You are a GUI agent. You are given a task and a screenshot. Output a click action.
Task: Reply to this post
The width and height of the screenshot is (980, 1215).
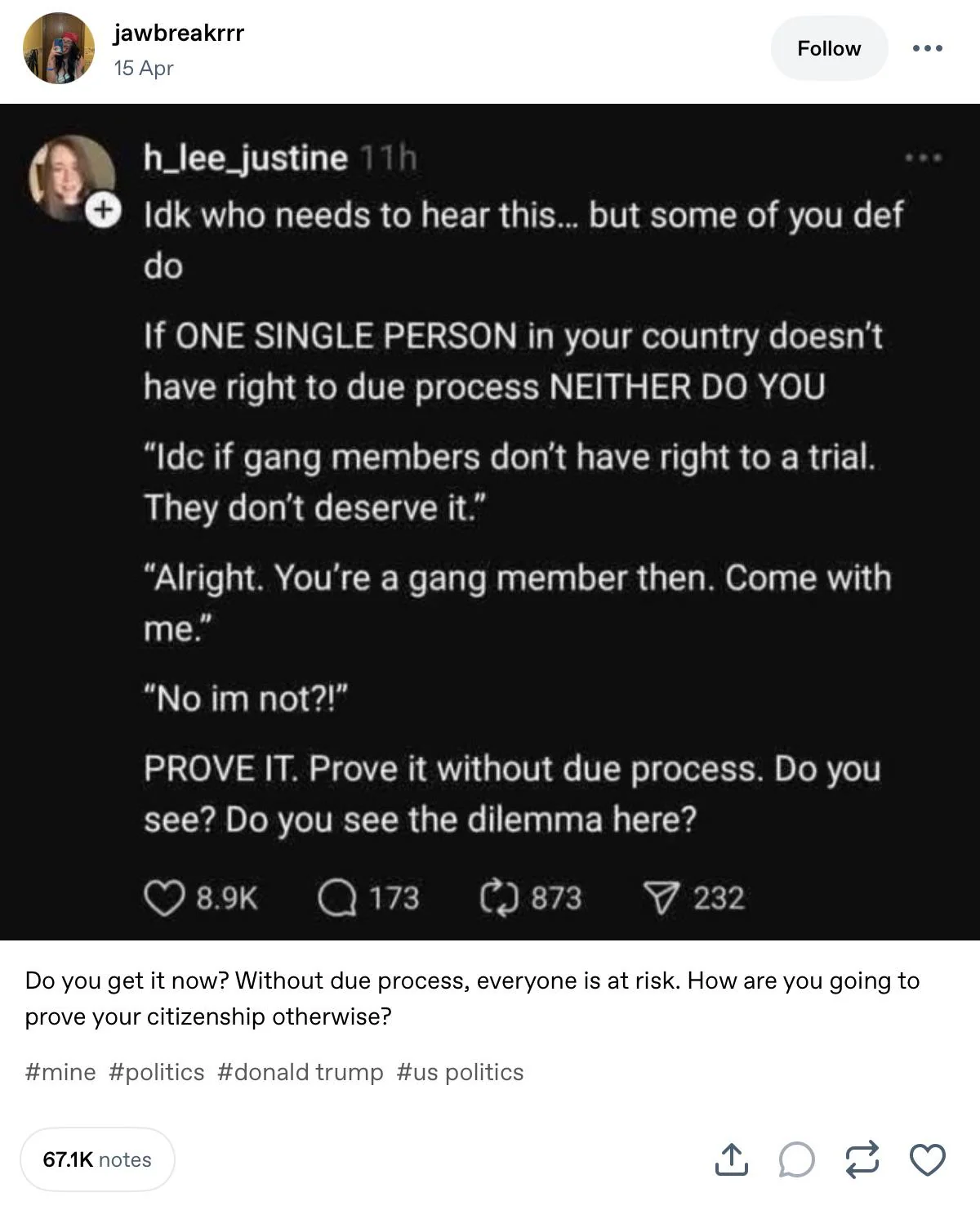796,1159
